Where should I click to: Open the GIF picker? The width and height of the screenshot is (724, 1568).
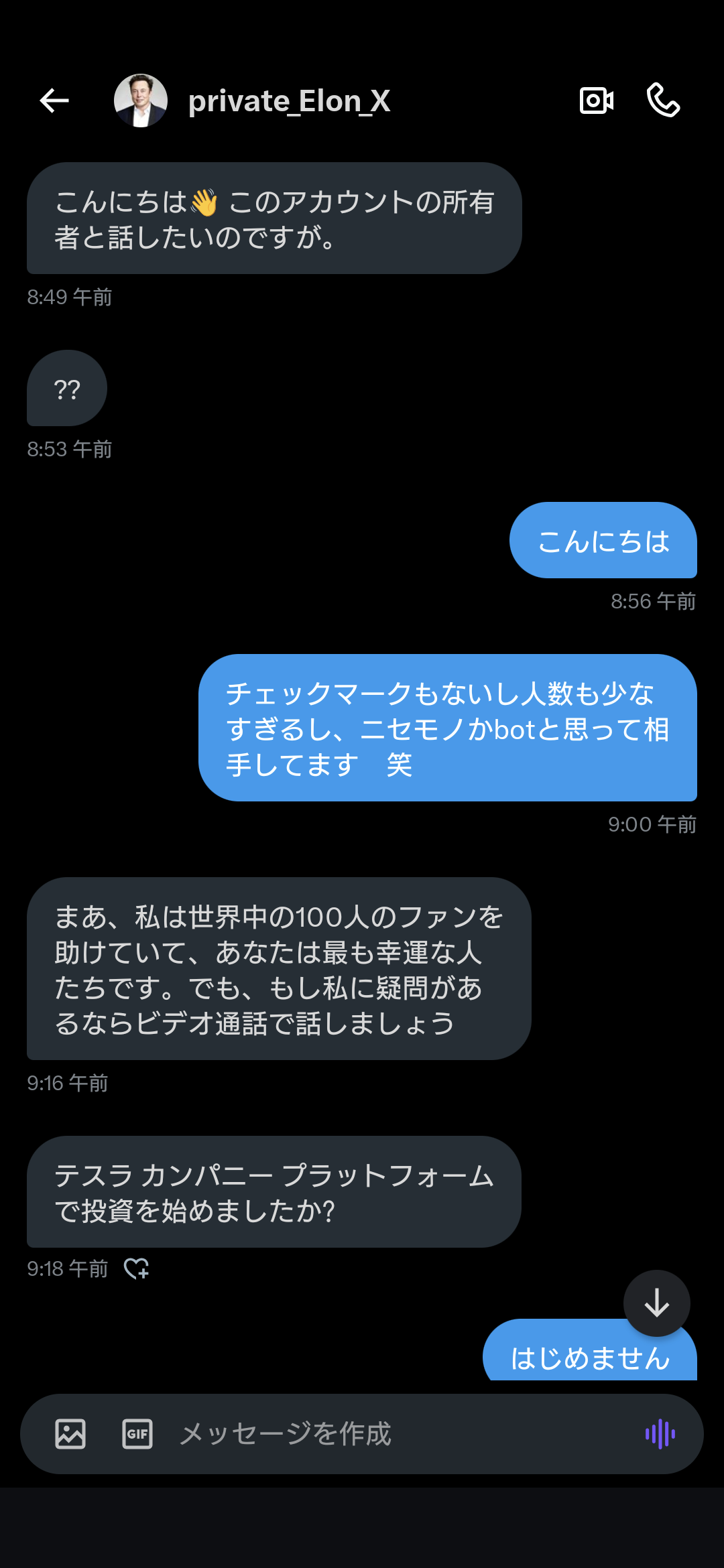tap(137, 1434)
